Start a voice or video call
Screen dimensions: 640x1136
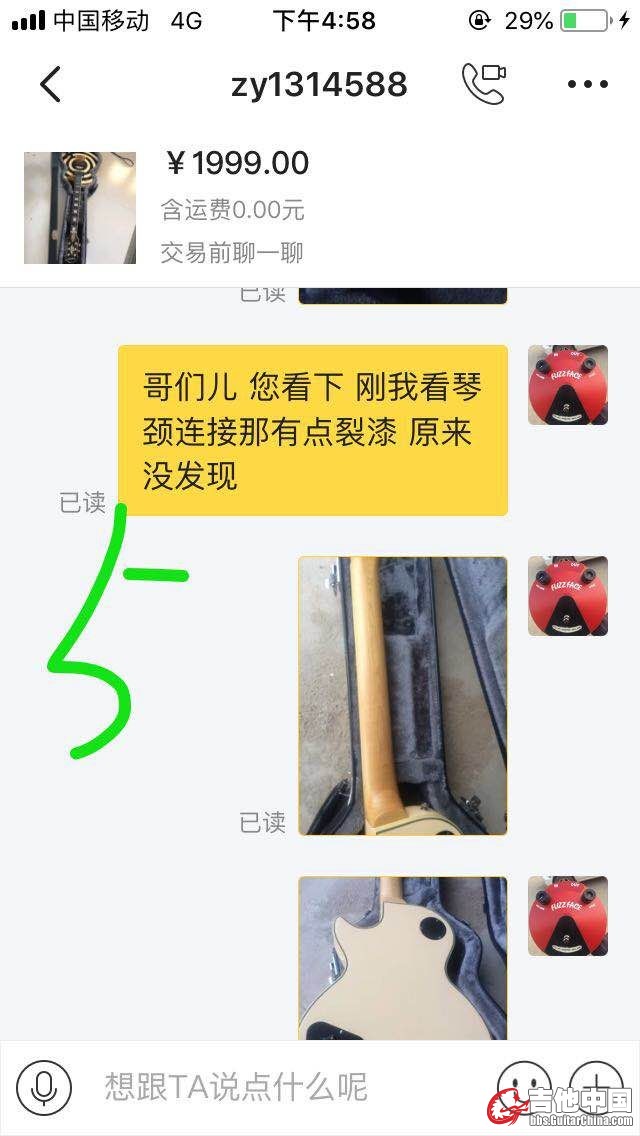[x=484, y=84]
